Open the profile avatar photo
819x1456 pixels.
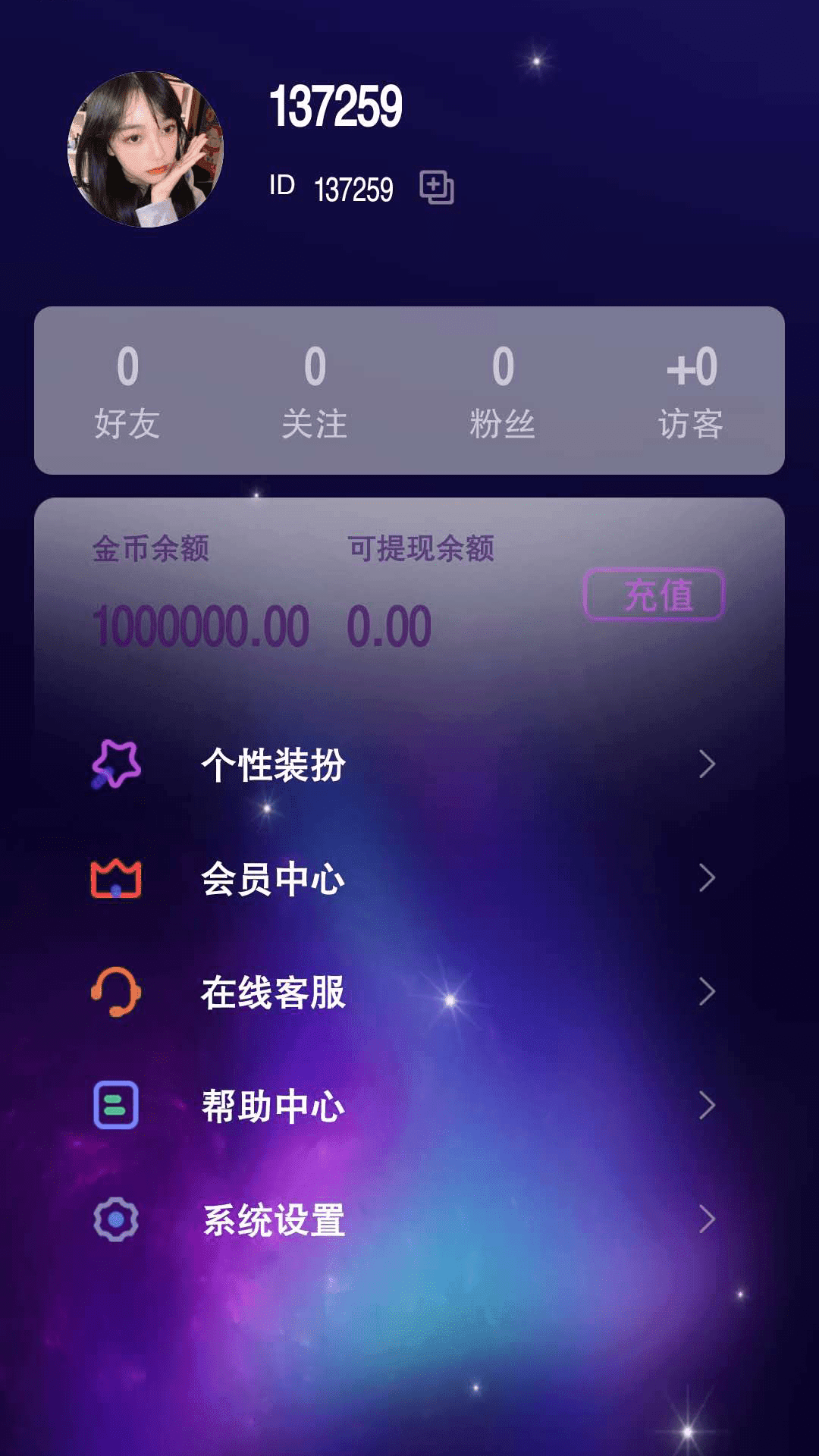(146, 149)
